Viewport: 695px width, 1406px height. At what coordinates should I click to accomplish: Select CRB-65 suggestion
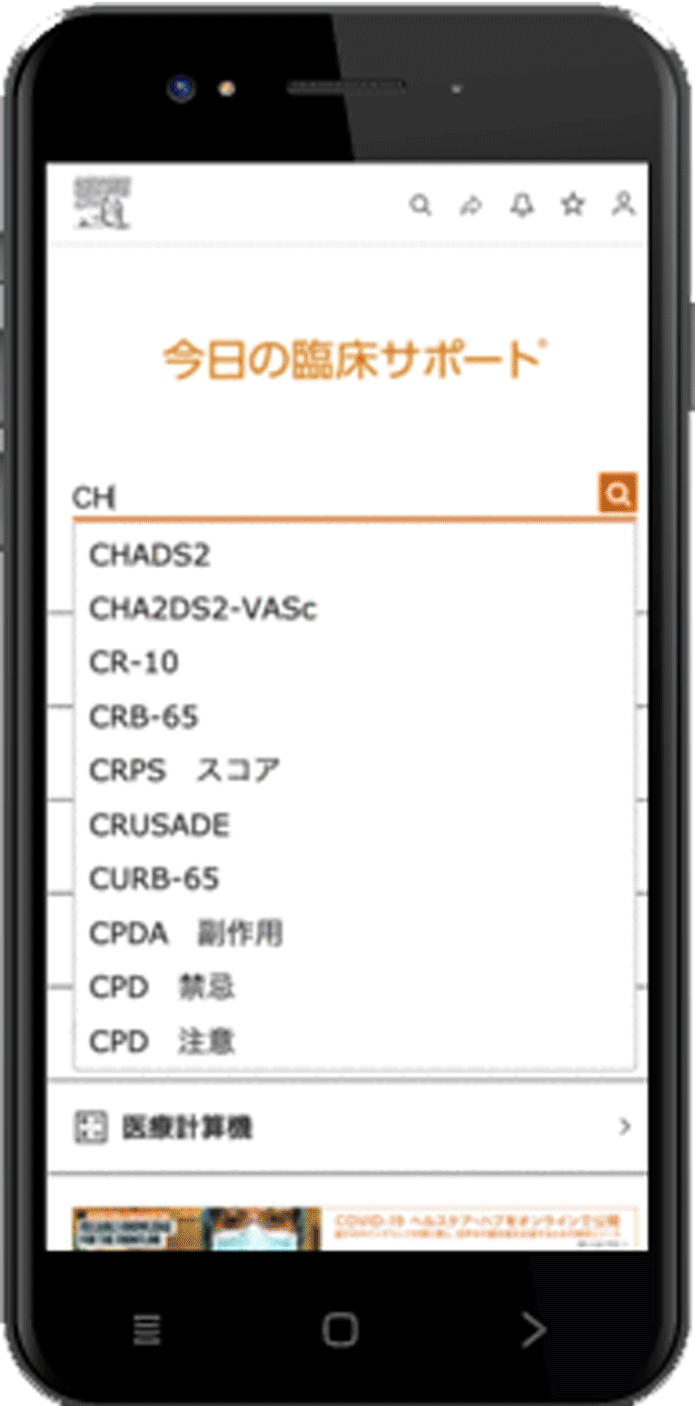point(144,717)
